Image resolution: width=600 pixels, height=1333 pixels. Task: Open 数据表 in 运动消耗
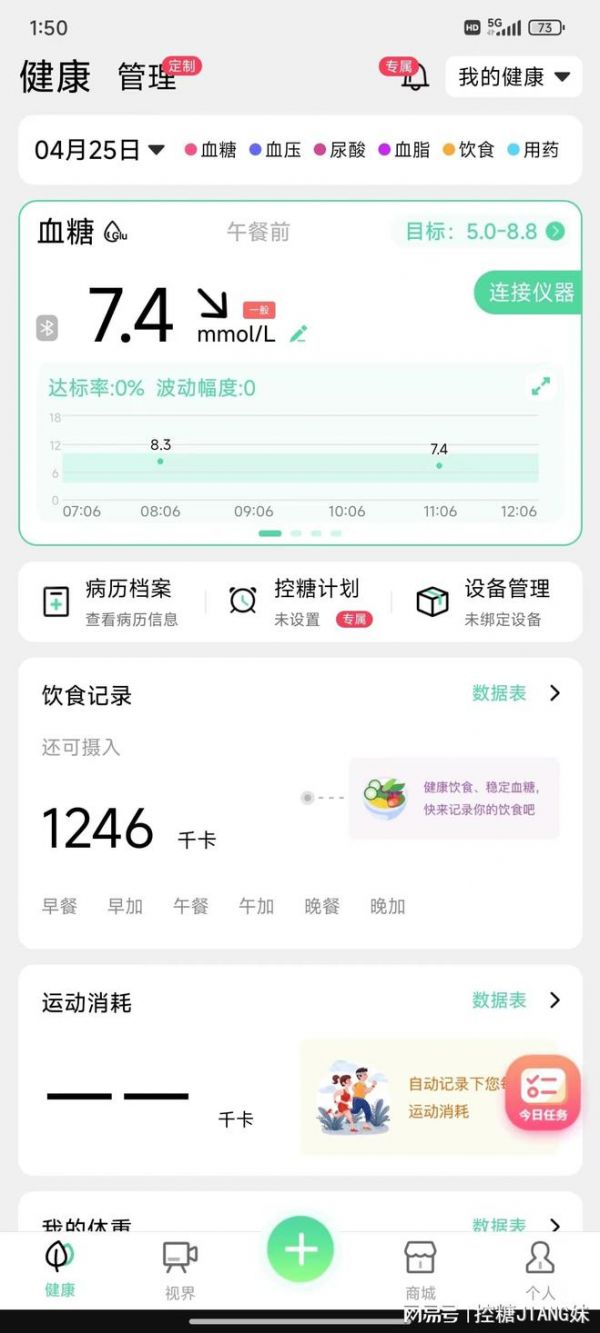pyautogui.click(x=515, y=1000)
